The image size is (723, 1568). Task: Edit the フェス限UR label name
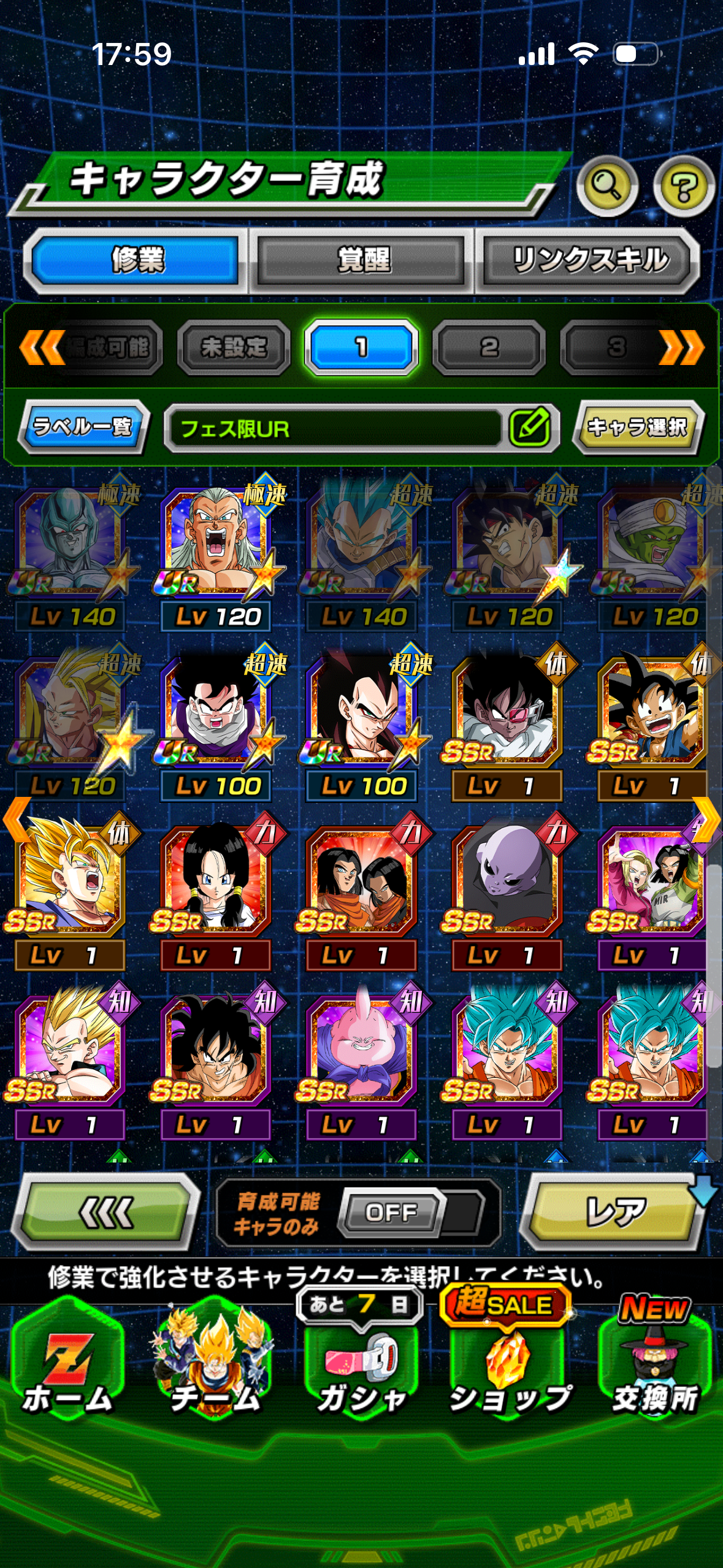pyautogui.click(x=530, y=428)
